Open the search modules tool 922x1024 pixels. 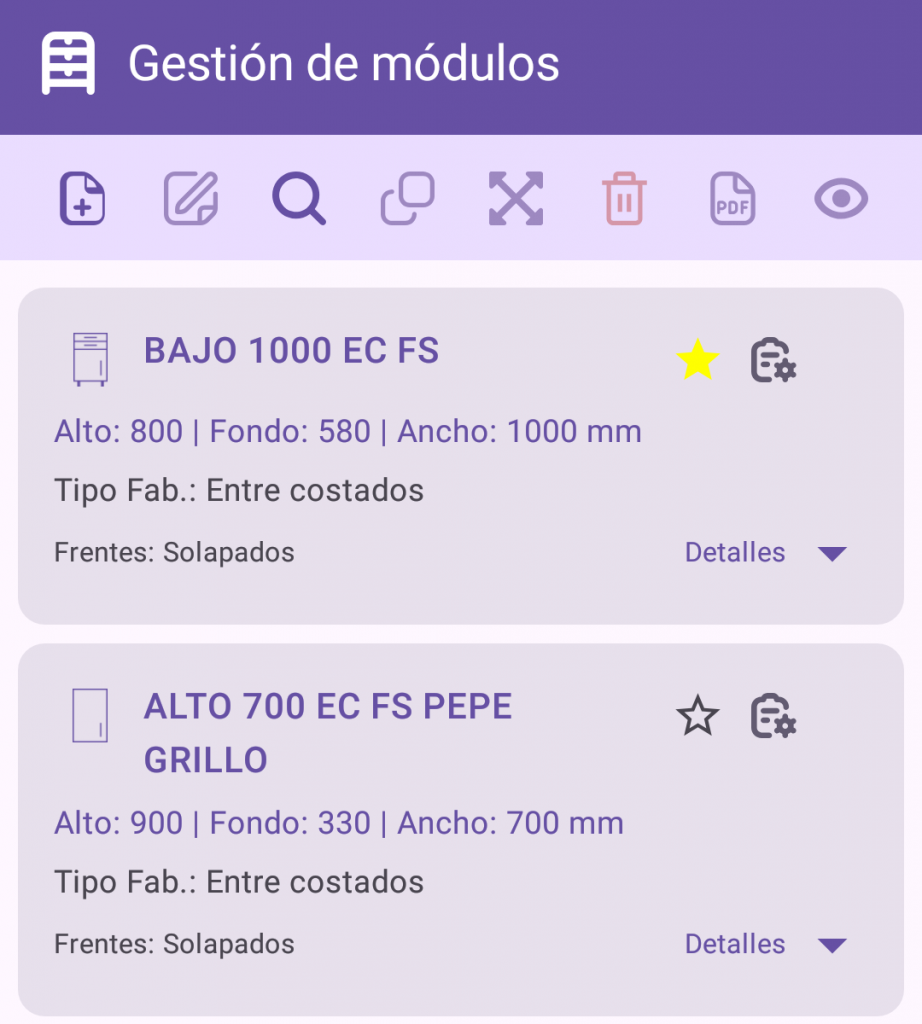(299, 198)
